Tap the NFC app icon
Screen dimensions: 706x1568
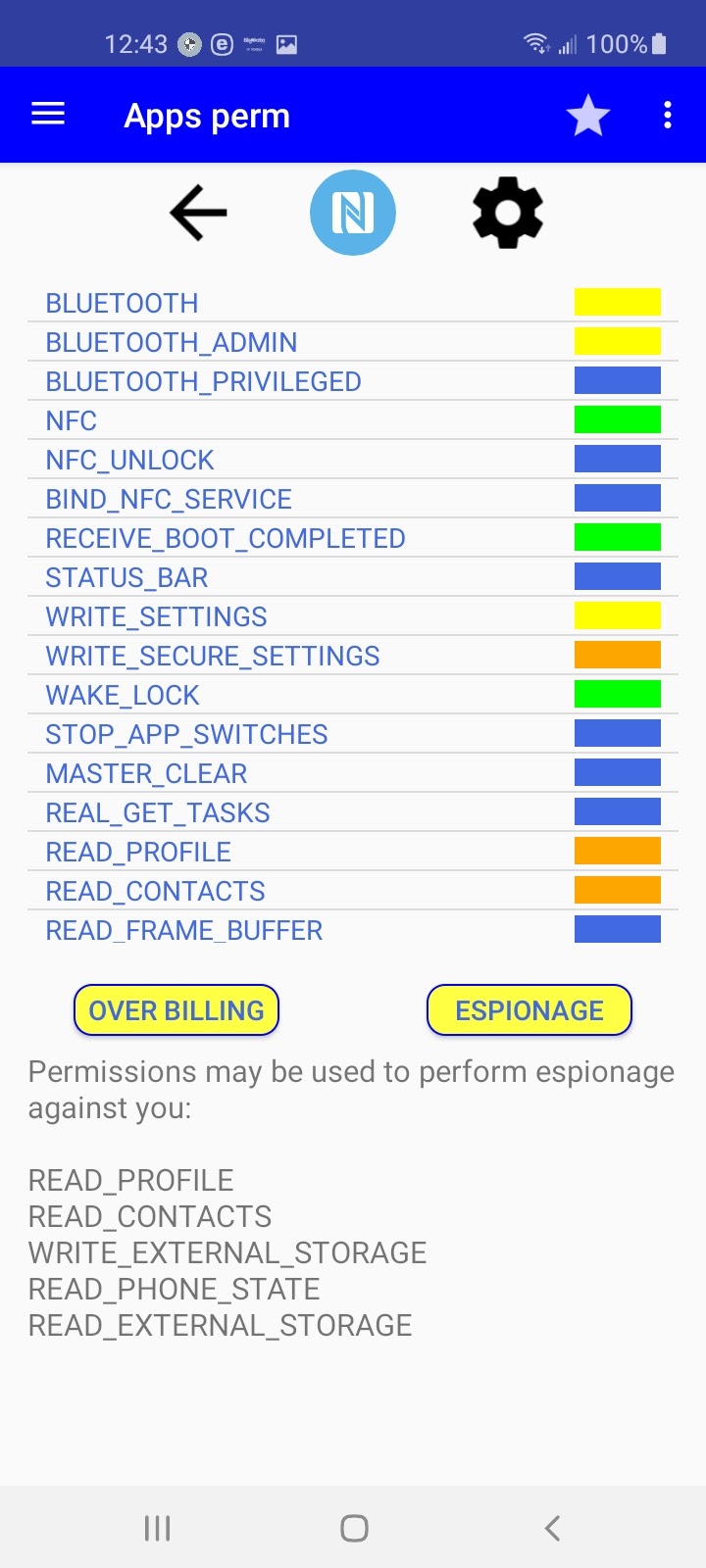pyautogui.click(x=353, y=213)
